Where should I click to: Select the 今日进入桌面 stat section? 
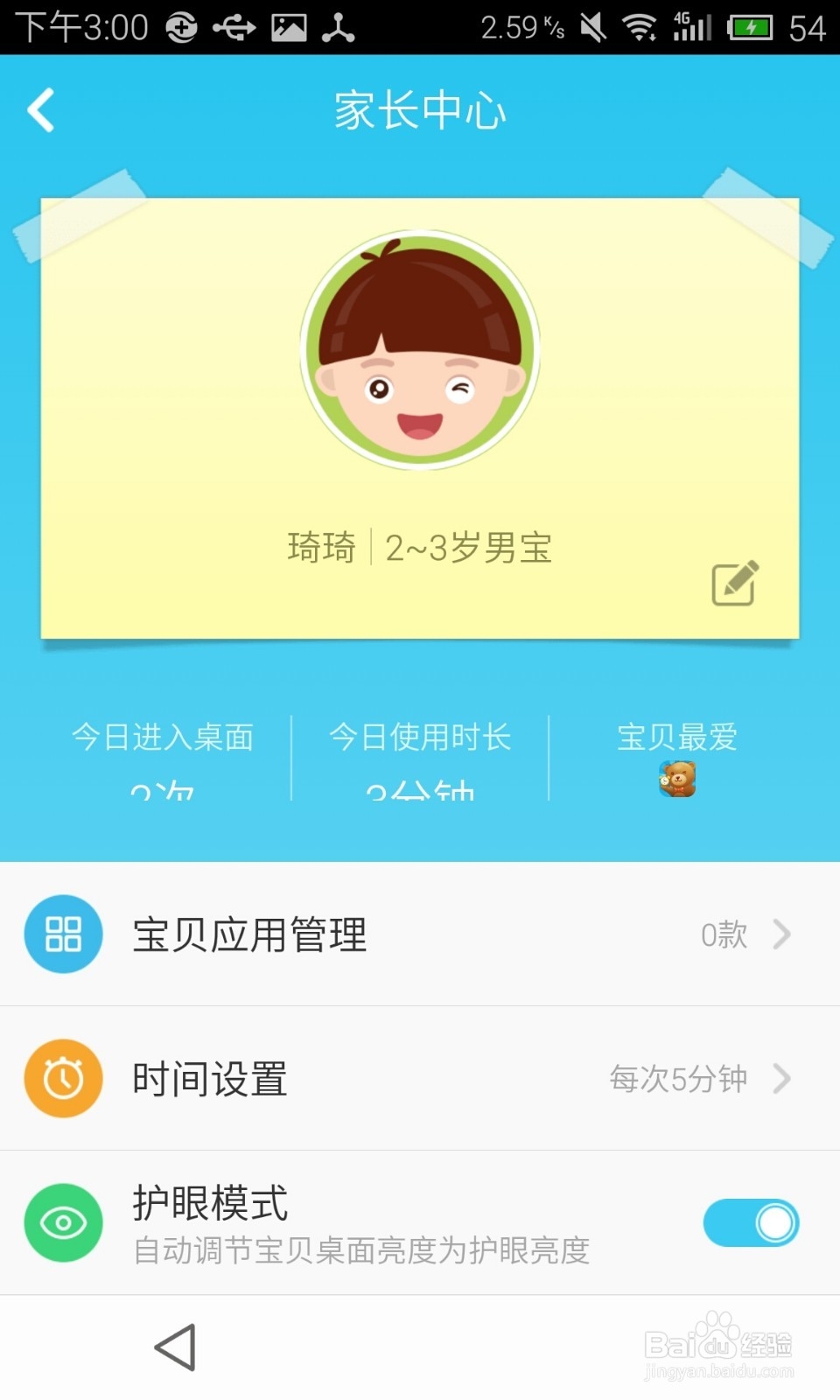pos(163,757)
